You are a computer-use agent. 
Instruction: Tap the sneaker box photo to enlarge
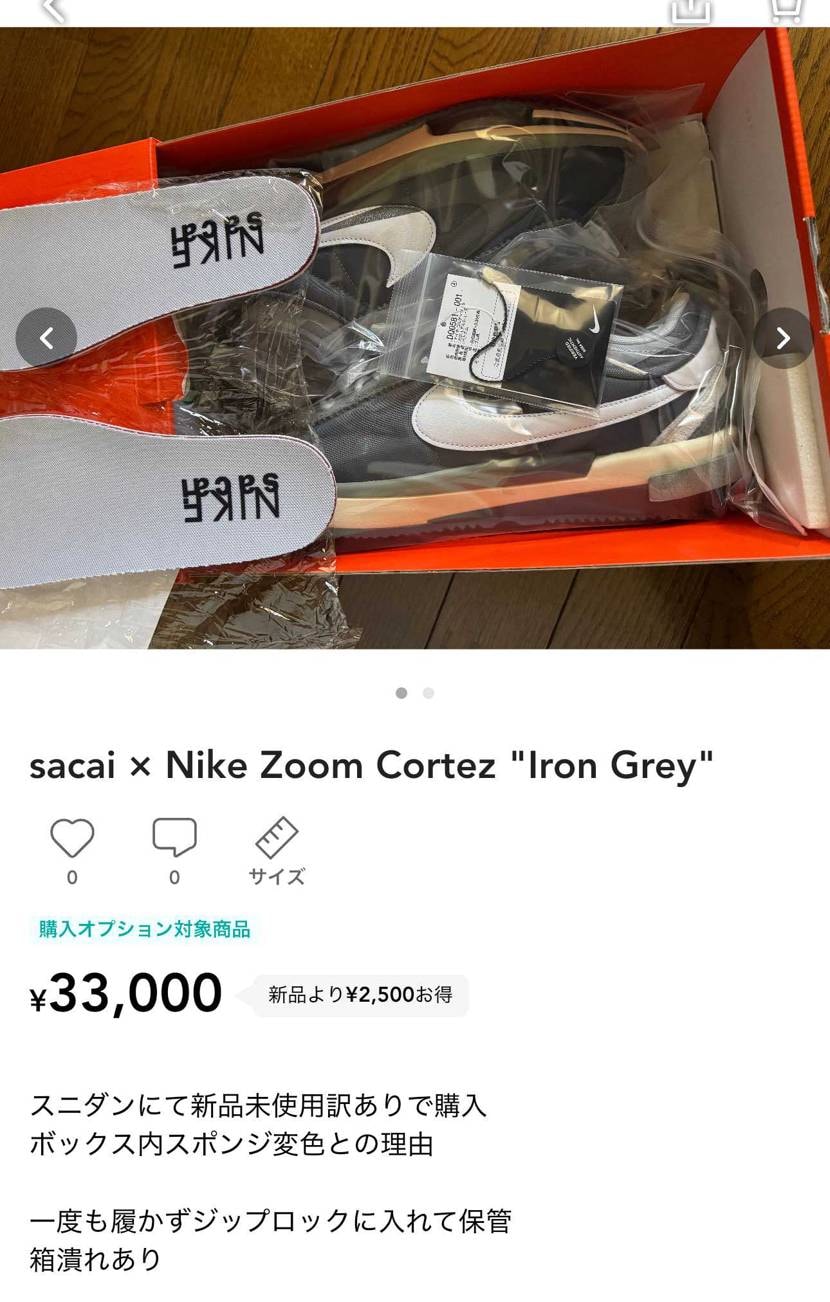click(415, 340)
